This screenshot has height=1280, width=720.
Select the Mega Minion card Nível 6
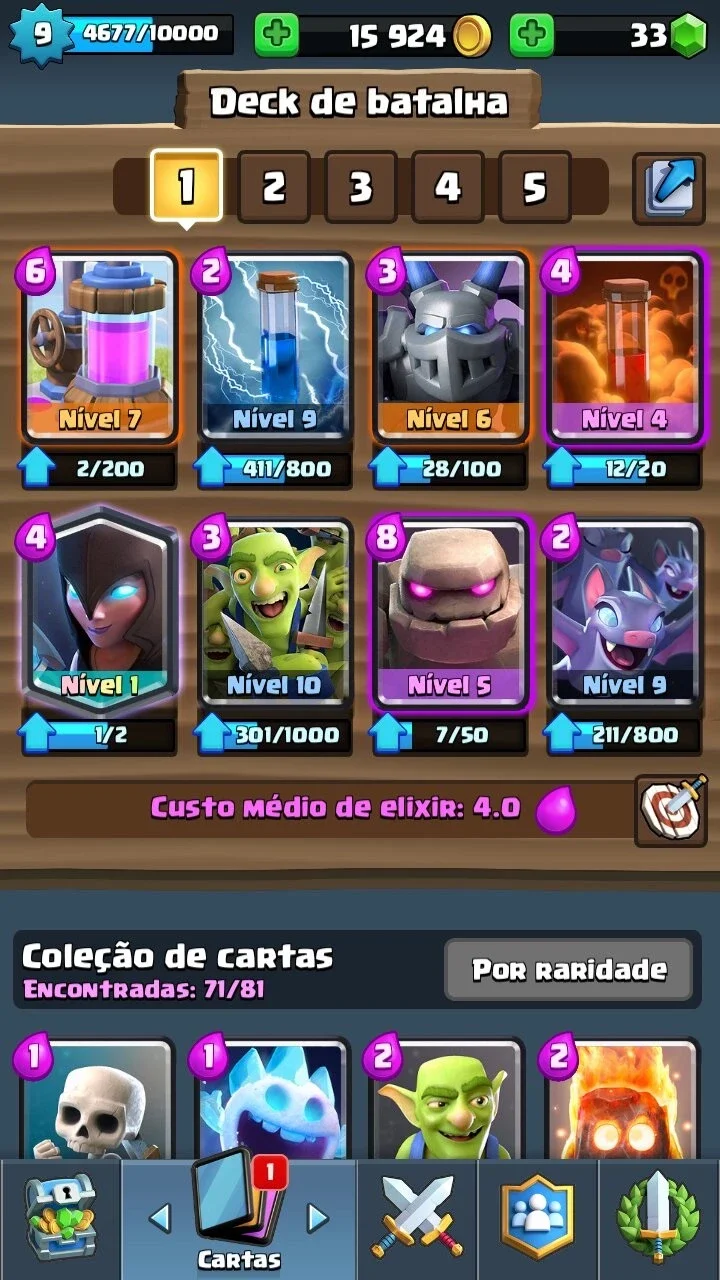450,348
